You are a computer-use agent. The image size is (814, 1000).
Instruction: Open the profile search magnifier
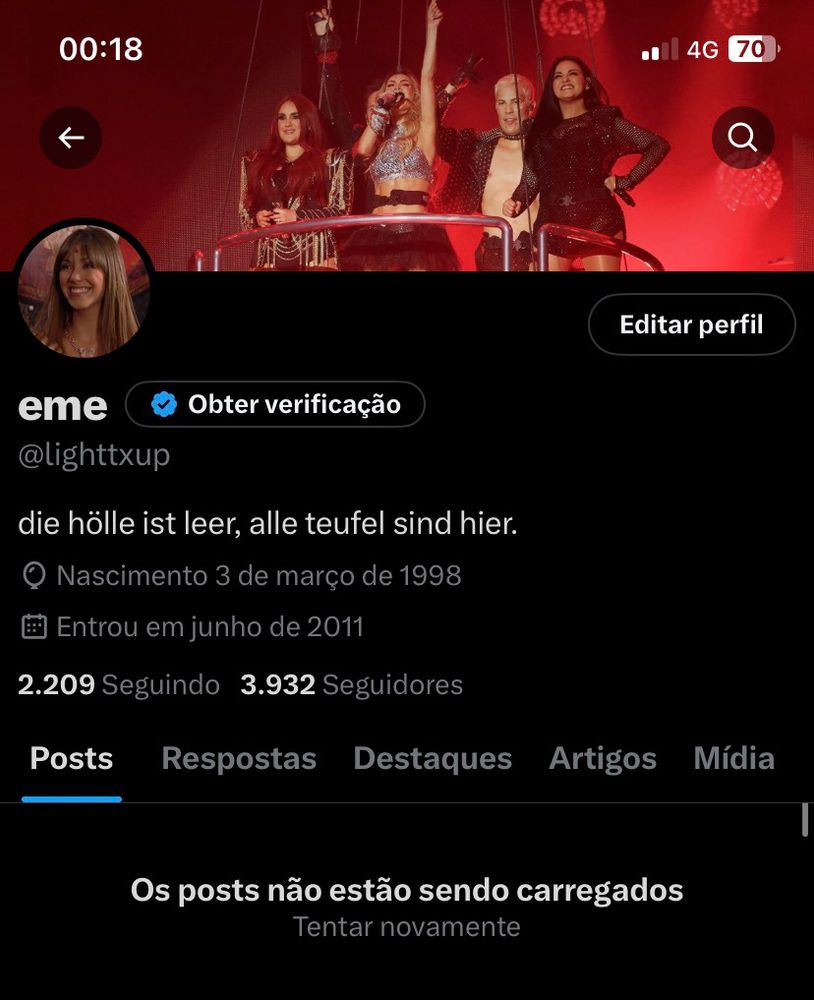(742, 137)
